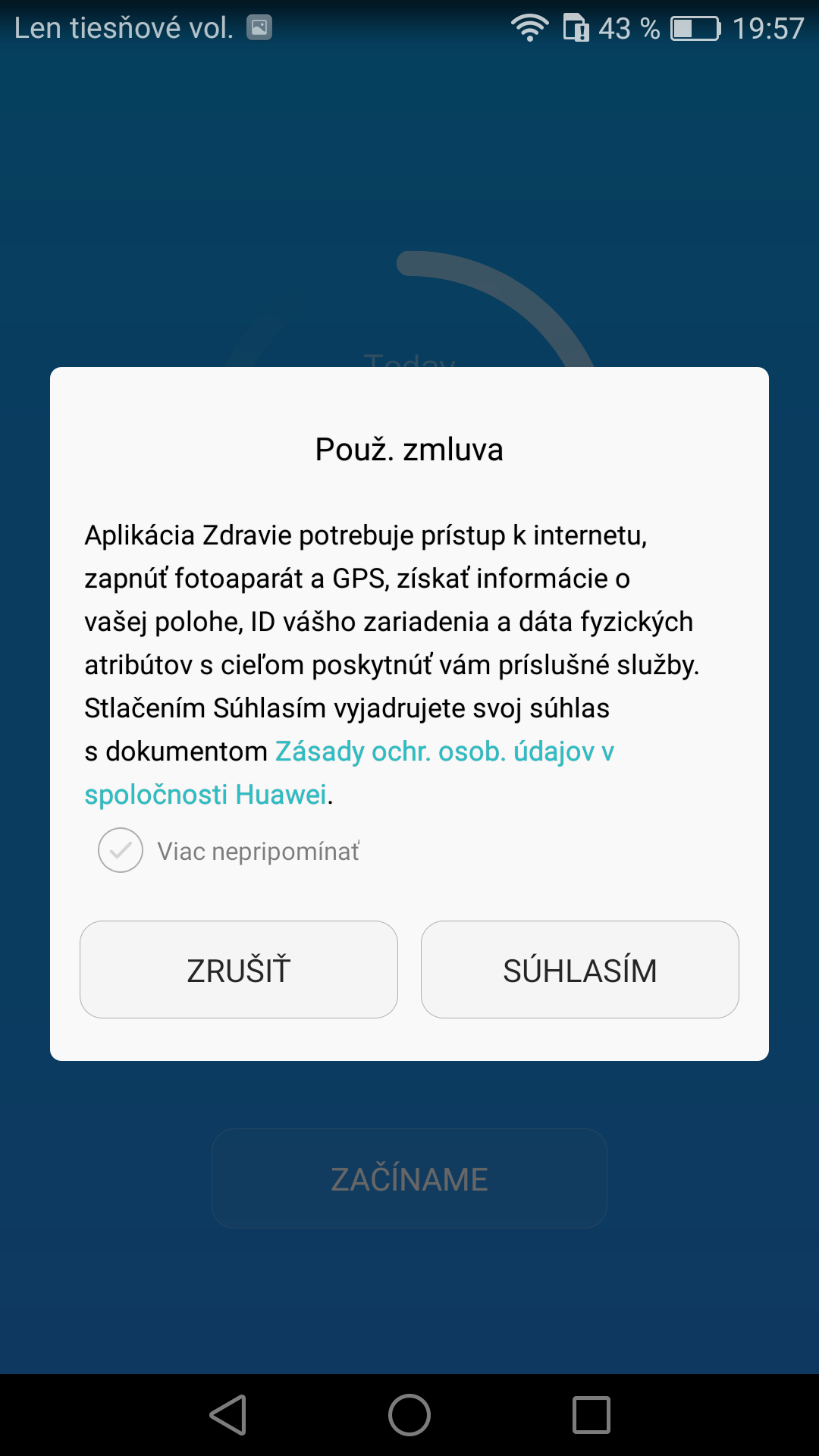Check the Viac nepripomínať checkbox
This screenshot has height=1456, width=819.
pyautogui.click(x=121, y=850)
